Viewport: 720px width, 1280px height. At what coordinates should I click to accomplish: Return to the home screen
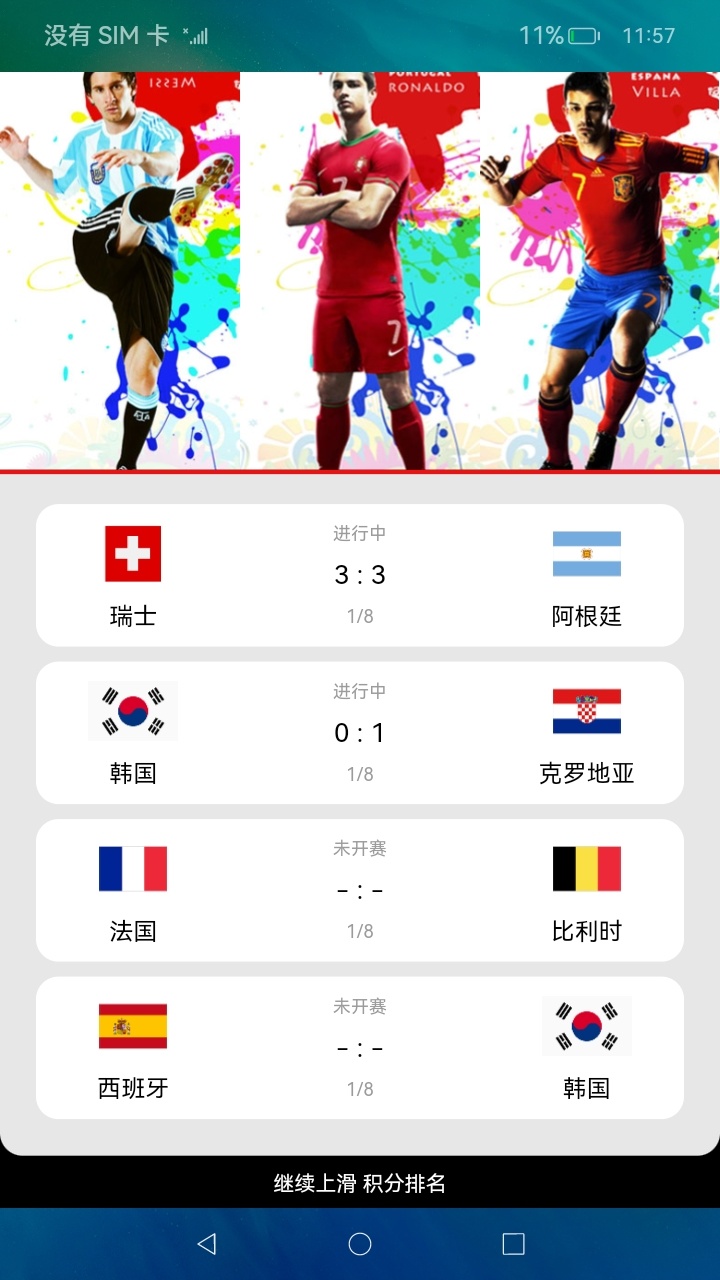click(x=360, y=1243)
